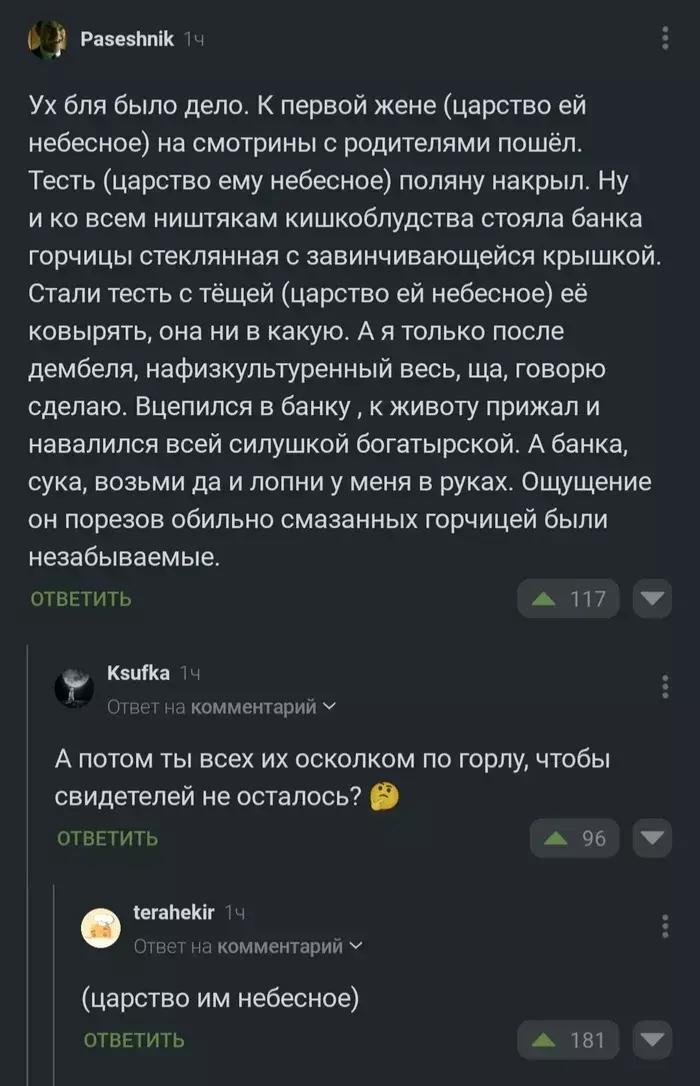
Task: Downvote terahekir's comment
Action: 654,1040
